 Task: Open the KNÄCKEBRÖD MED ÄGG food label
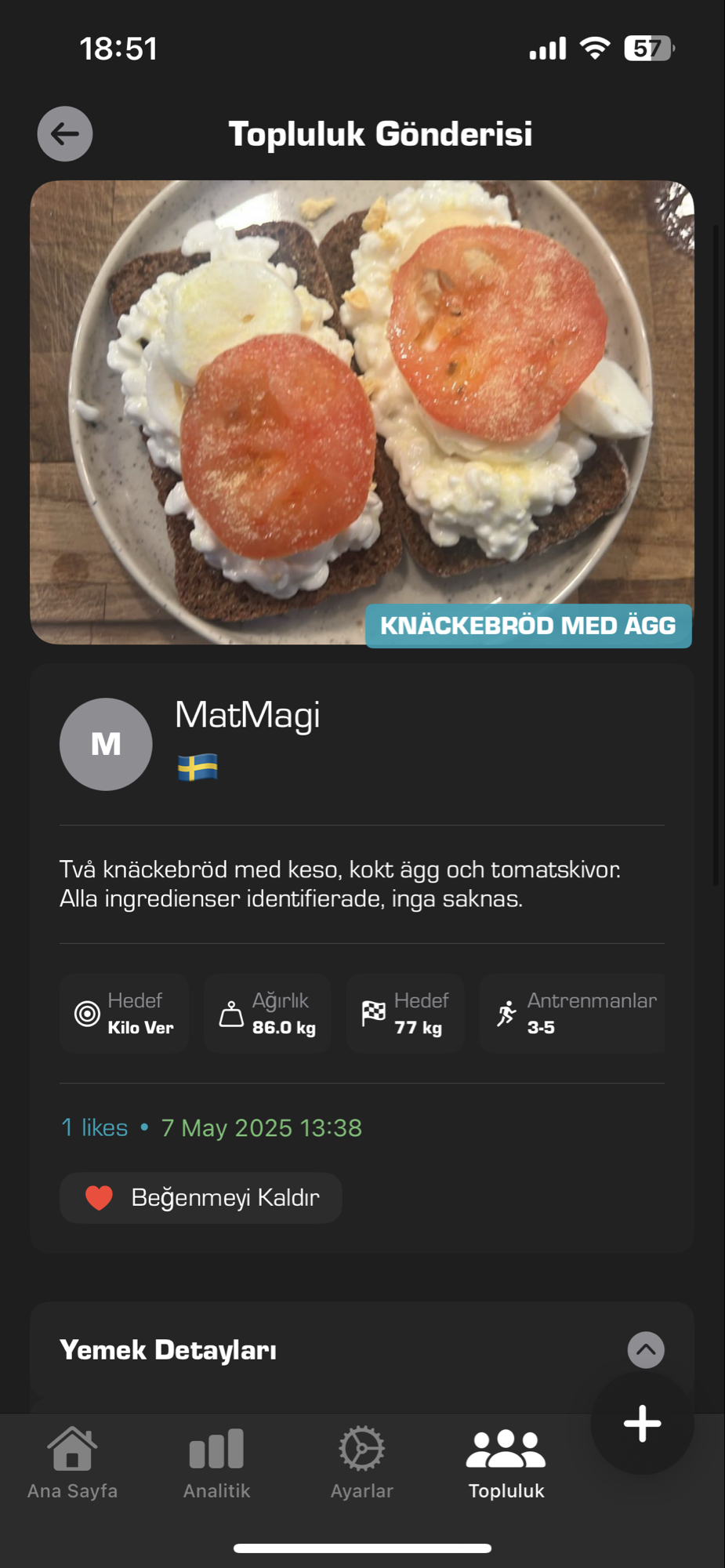[x=528, y=626]
